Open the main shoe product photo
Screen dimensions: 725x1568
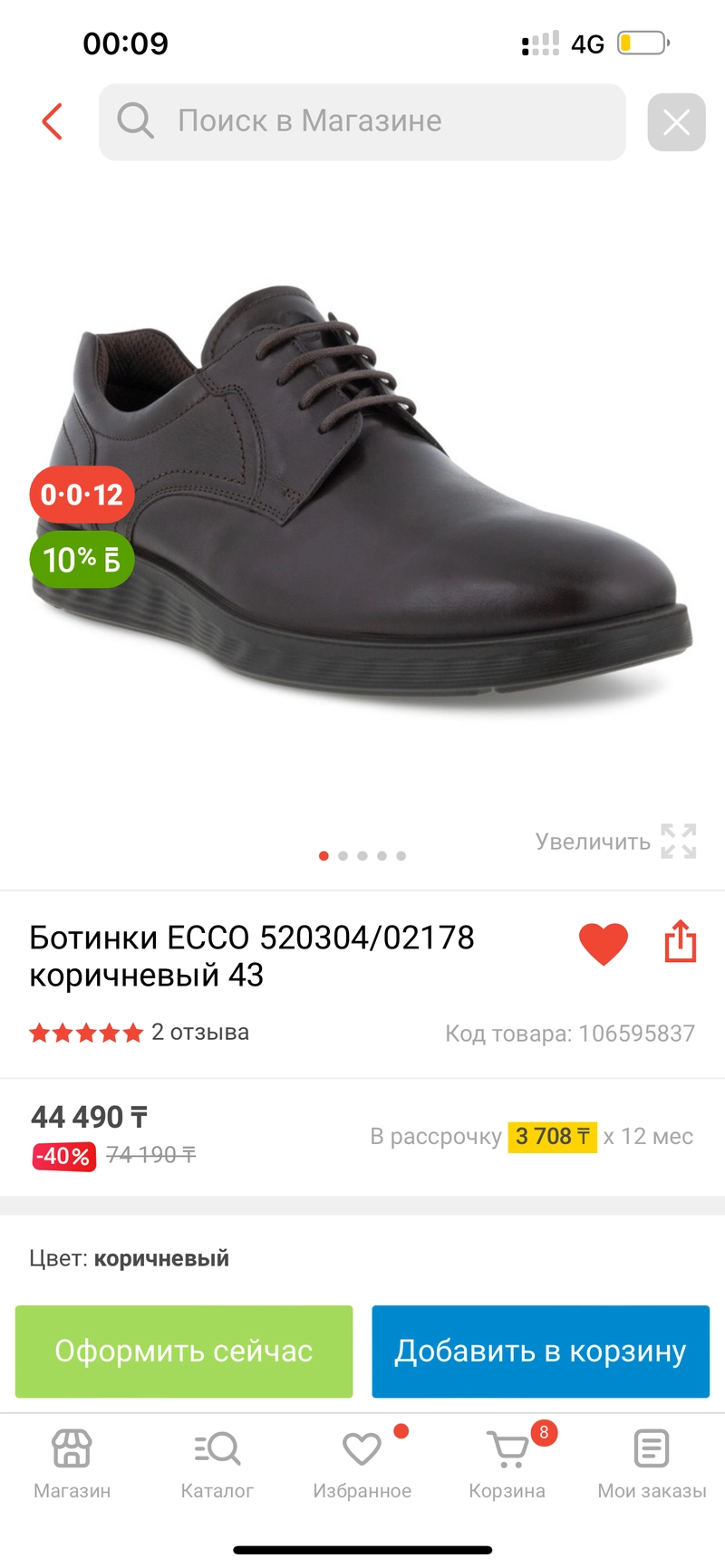tap(362, 498)
